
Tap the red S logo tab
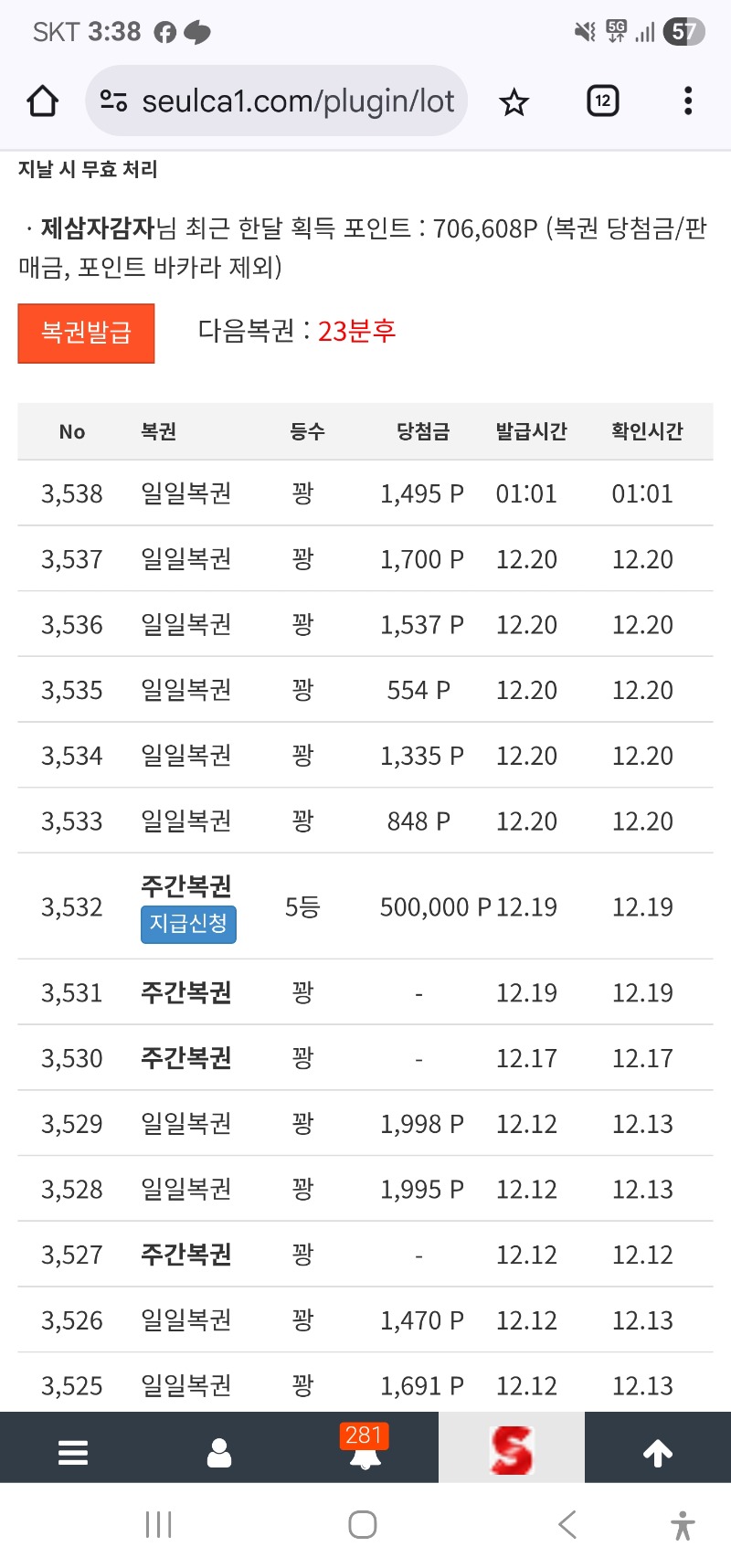512,1449
